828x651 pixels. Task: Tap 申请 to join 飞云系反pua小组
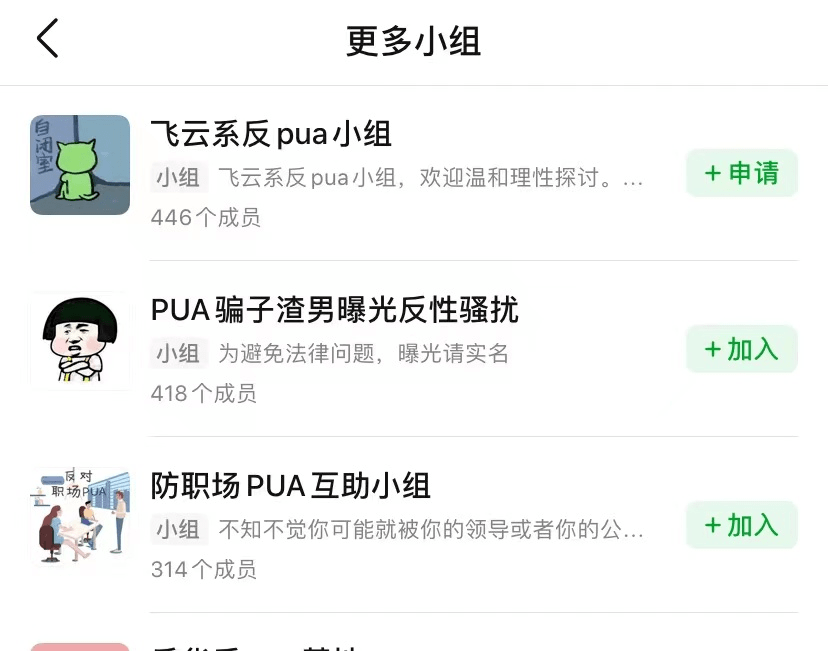click(741, 174)
